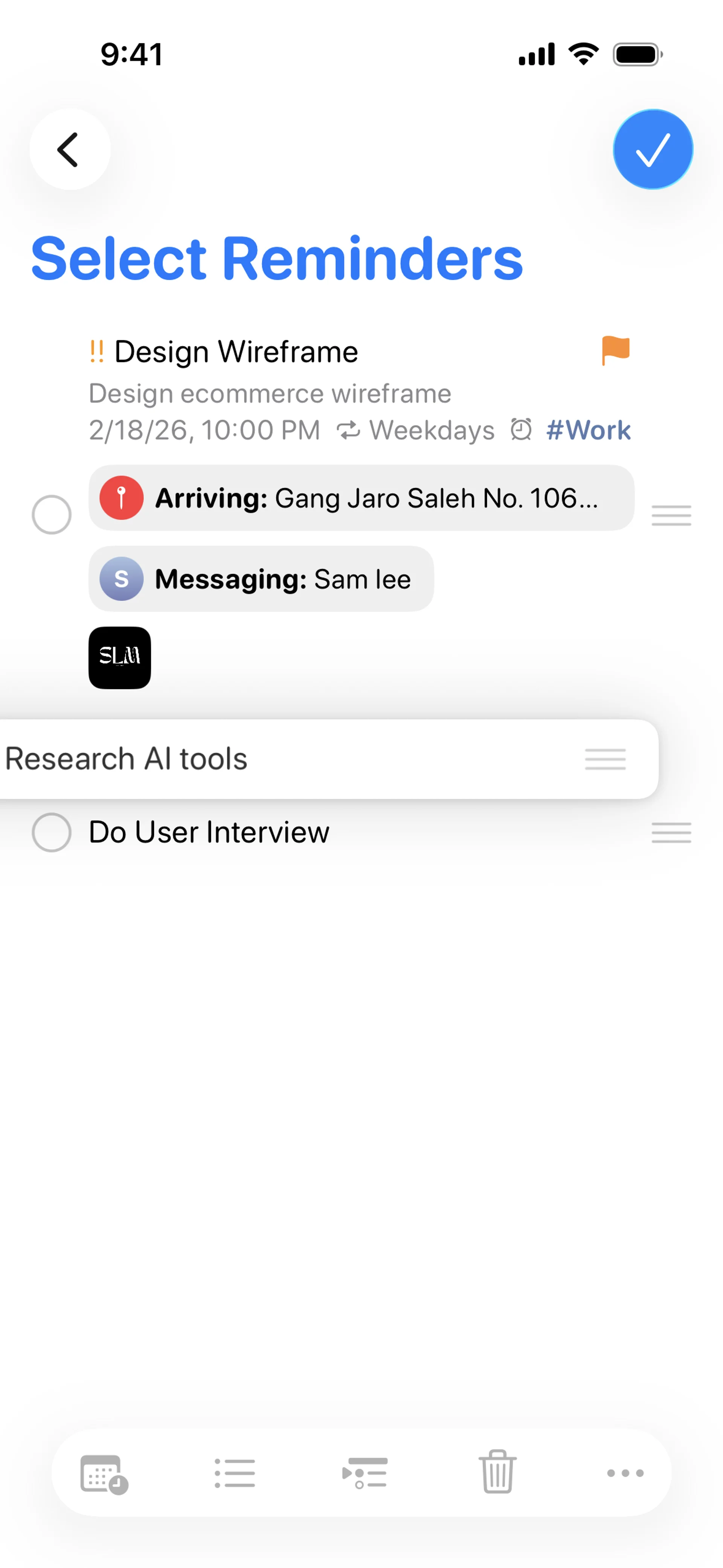
Task: Confirm selection with the blue checkmark
Action: coord(653,149)
